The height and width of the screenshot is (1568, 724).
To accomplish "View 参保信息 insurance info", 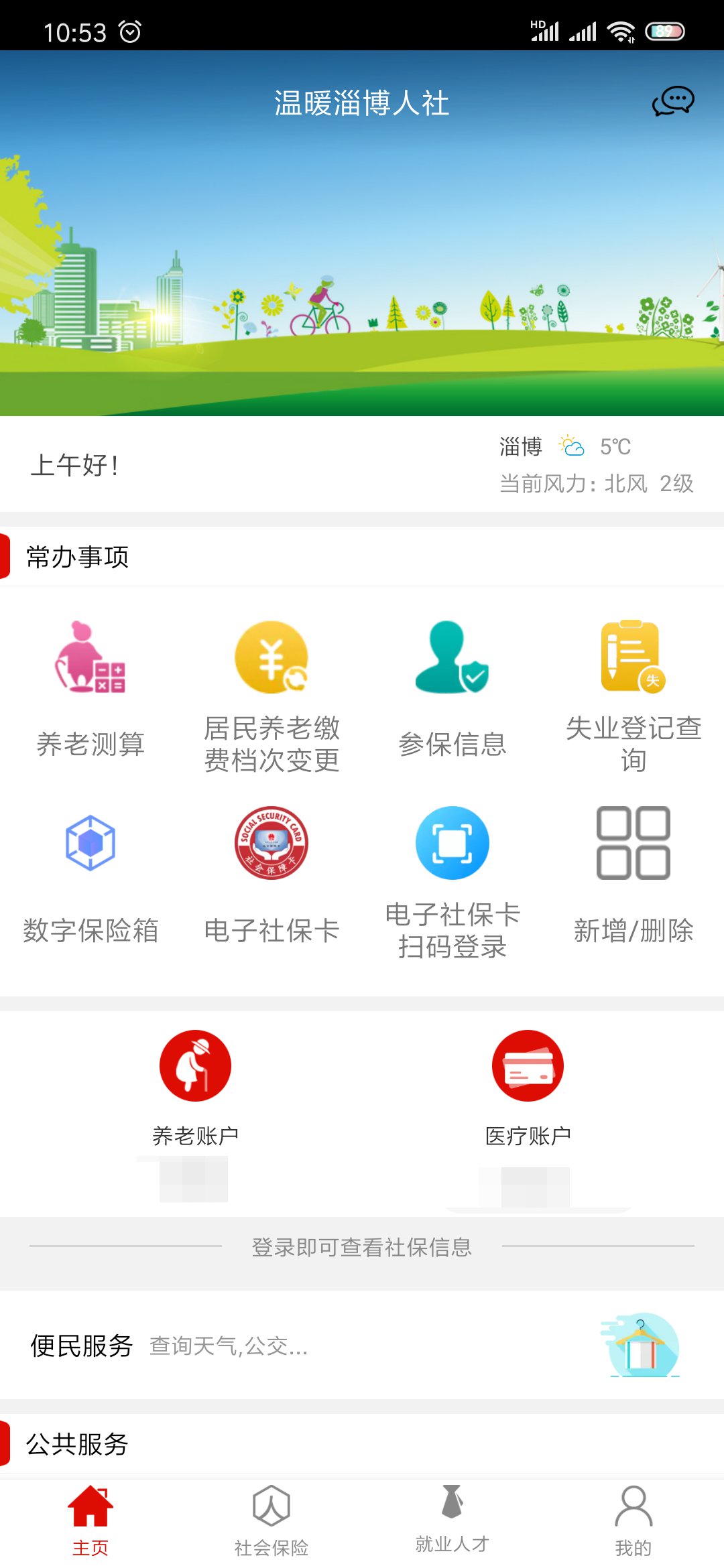I will click(x=452, y=690).
